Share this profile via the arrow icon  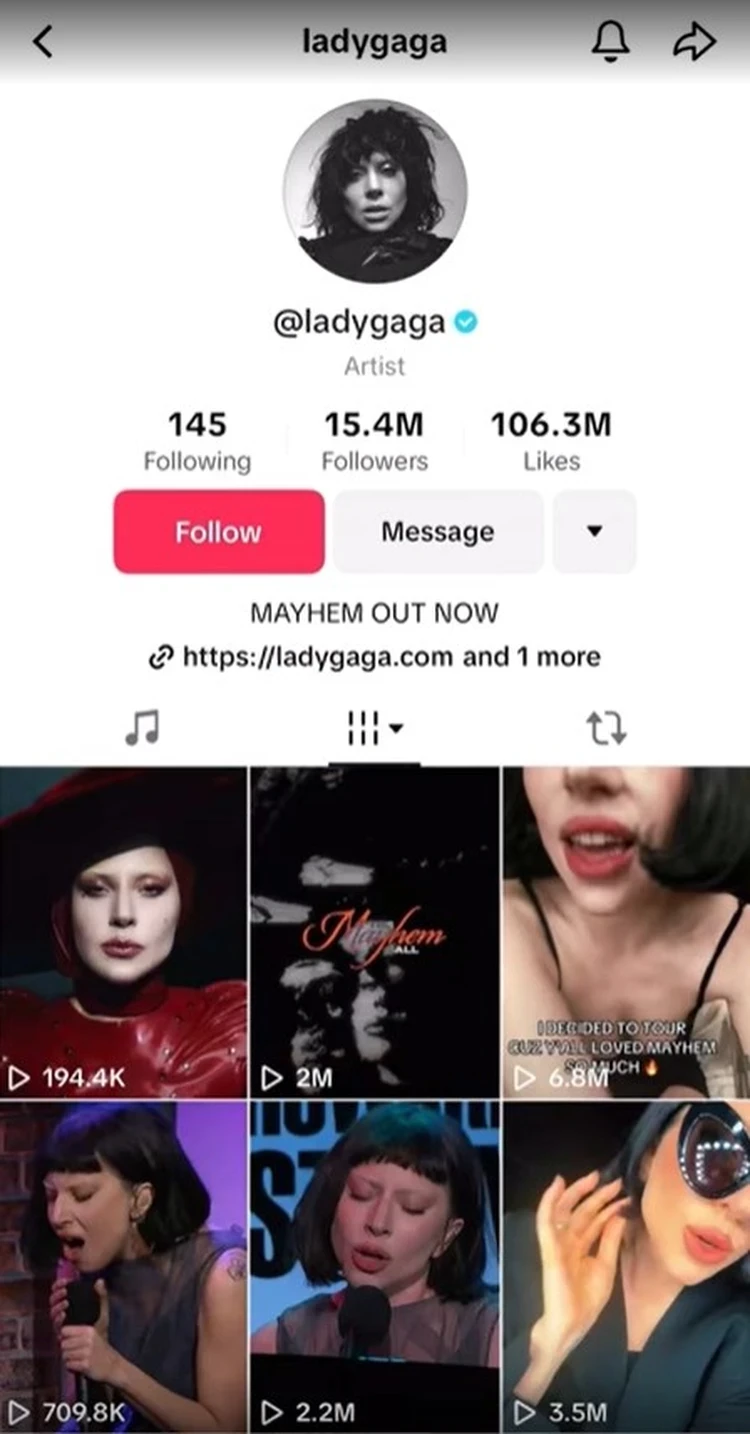694,42
